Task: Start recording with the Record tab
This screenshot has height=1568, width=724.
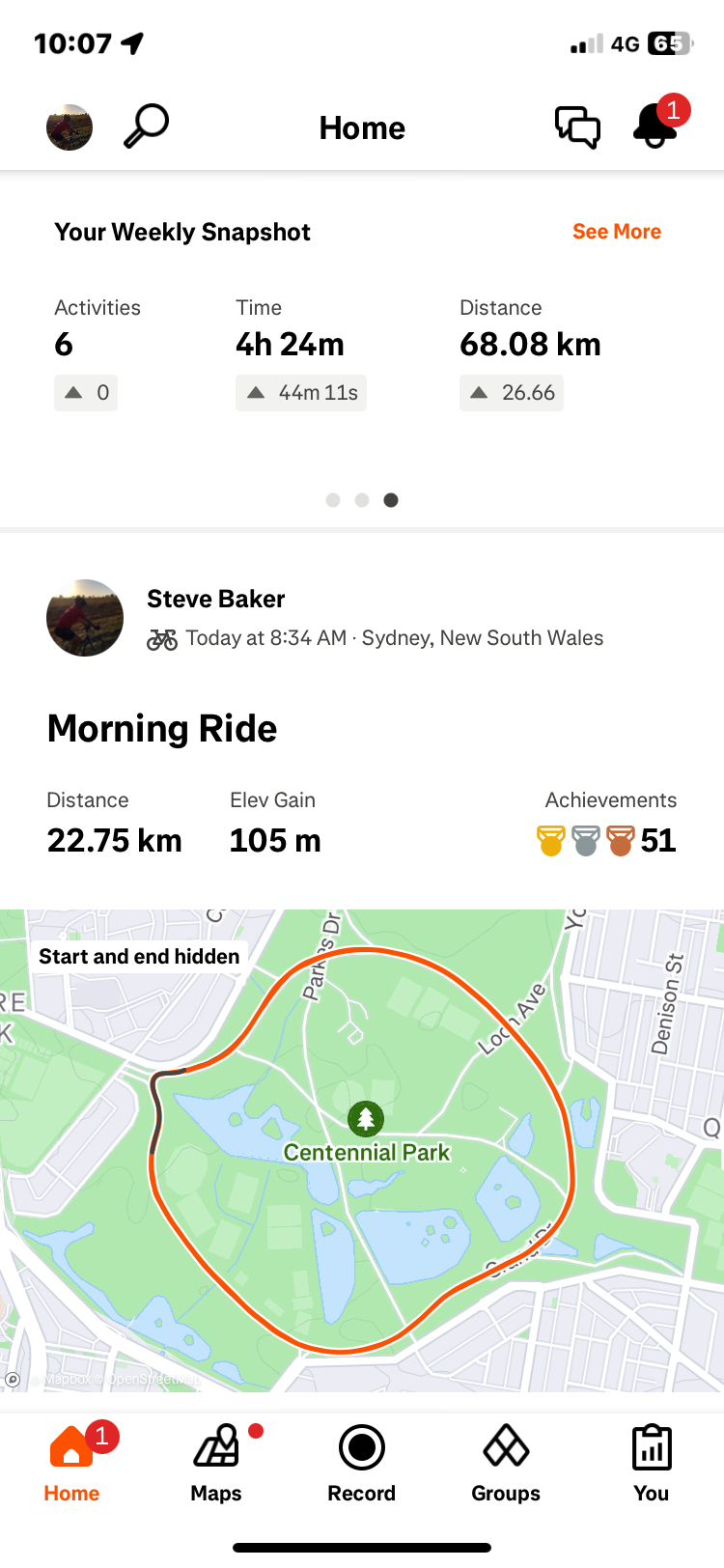Action: pyautogui.click(x=362, y=1463)
